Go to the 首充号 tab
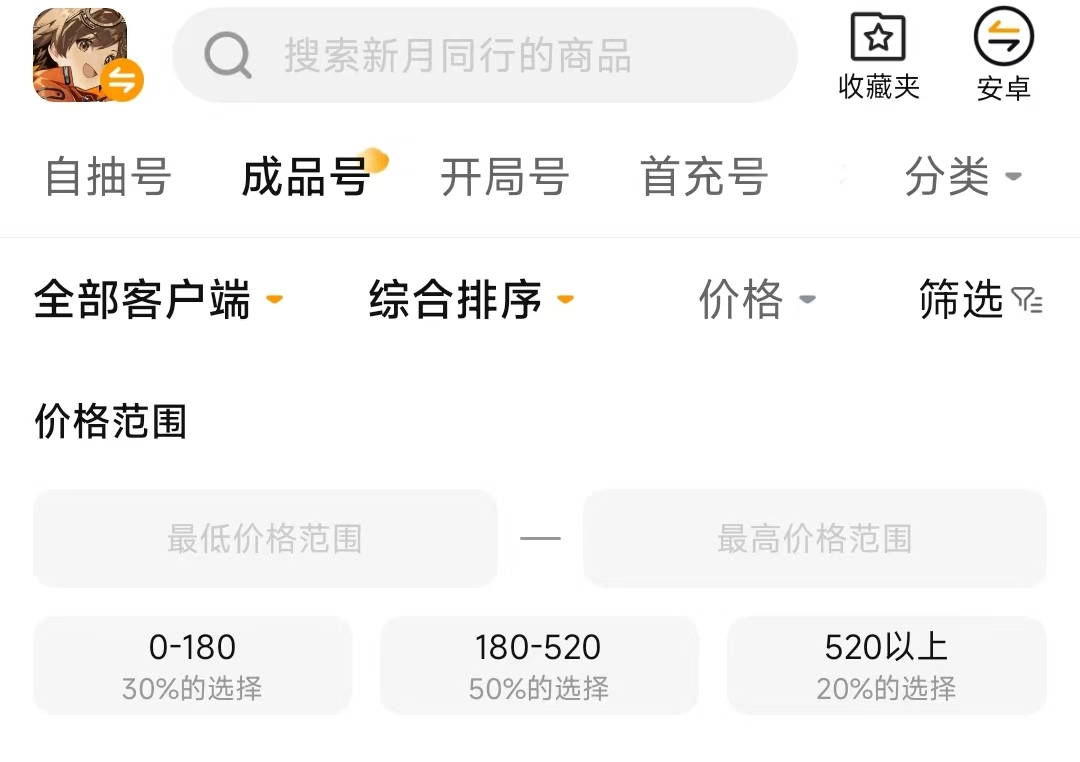The height and width of the screenshot is (762, 1080). tap(704, 178)
